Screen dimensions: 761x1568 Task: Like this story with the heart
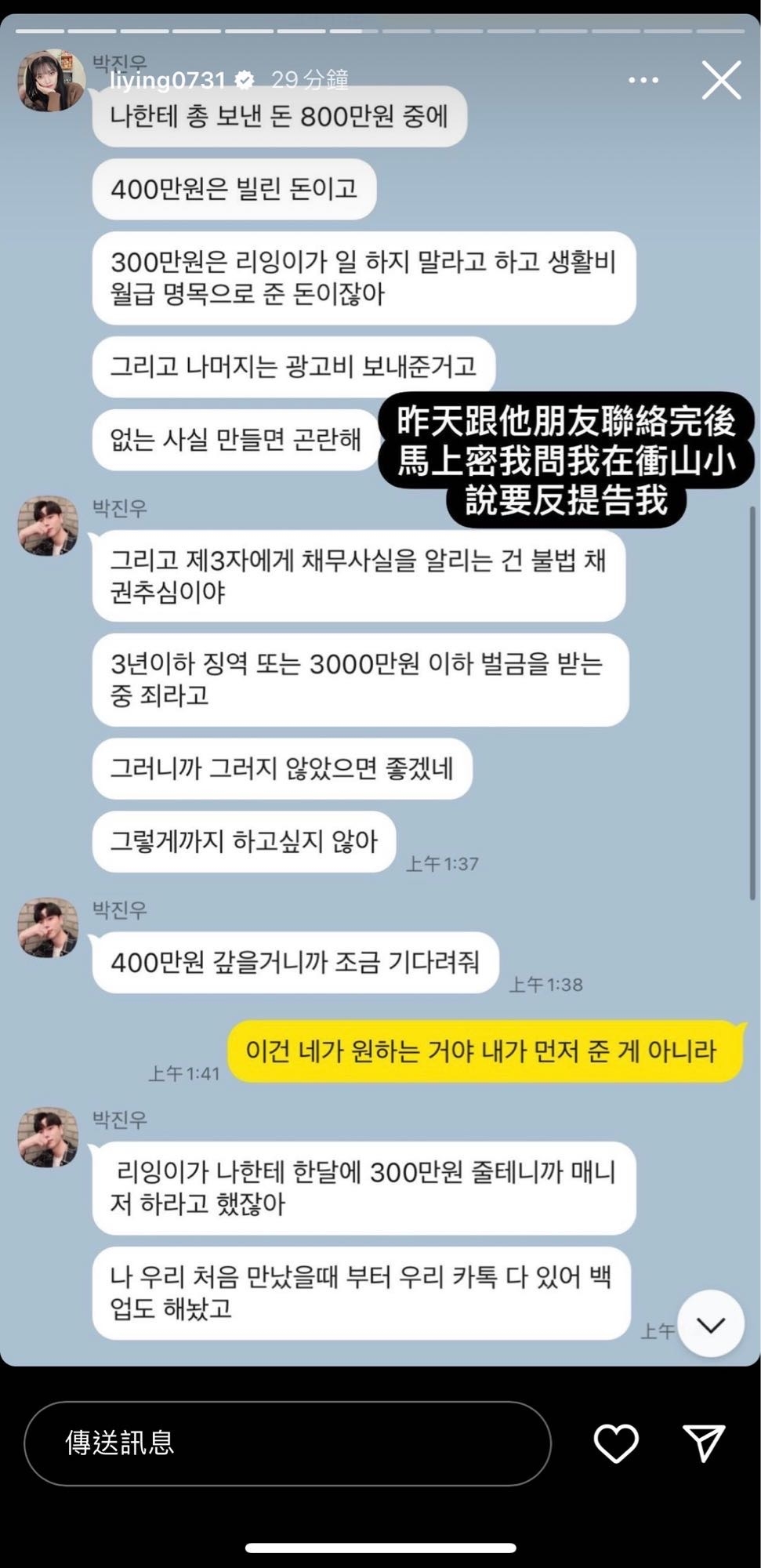(x=616, y=1443)
